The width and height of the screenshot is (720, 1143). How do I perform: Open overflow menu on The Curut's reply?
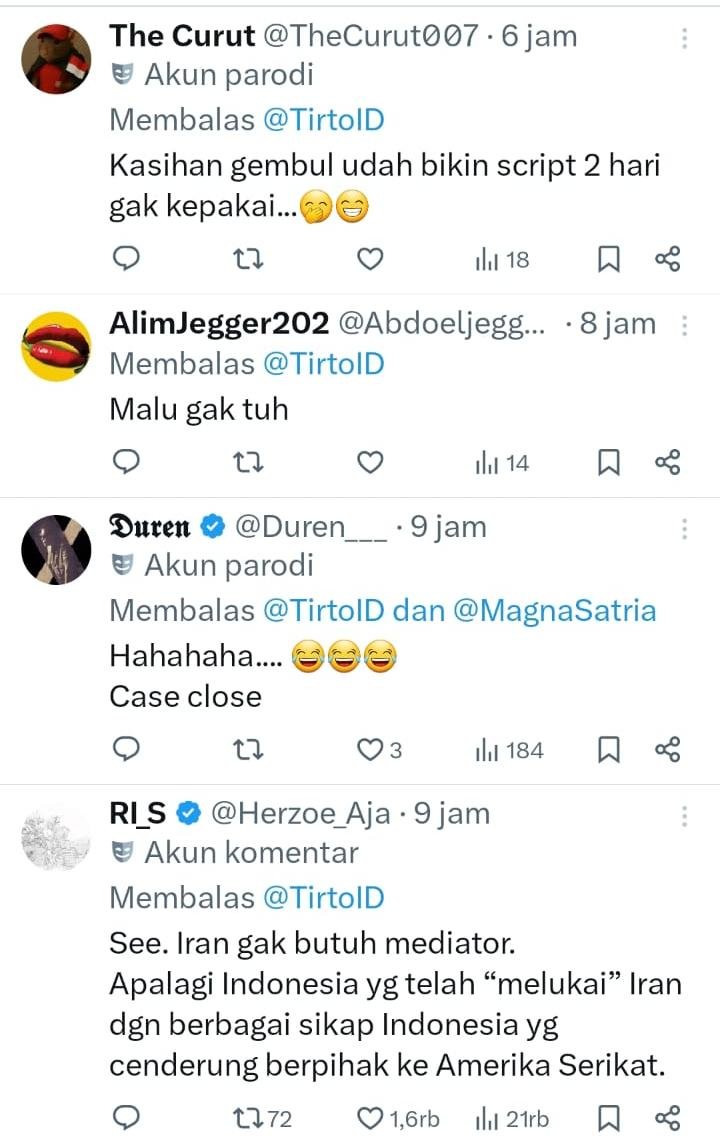tap(685, 38)
